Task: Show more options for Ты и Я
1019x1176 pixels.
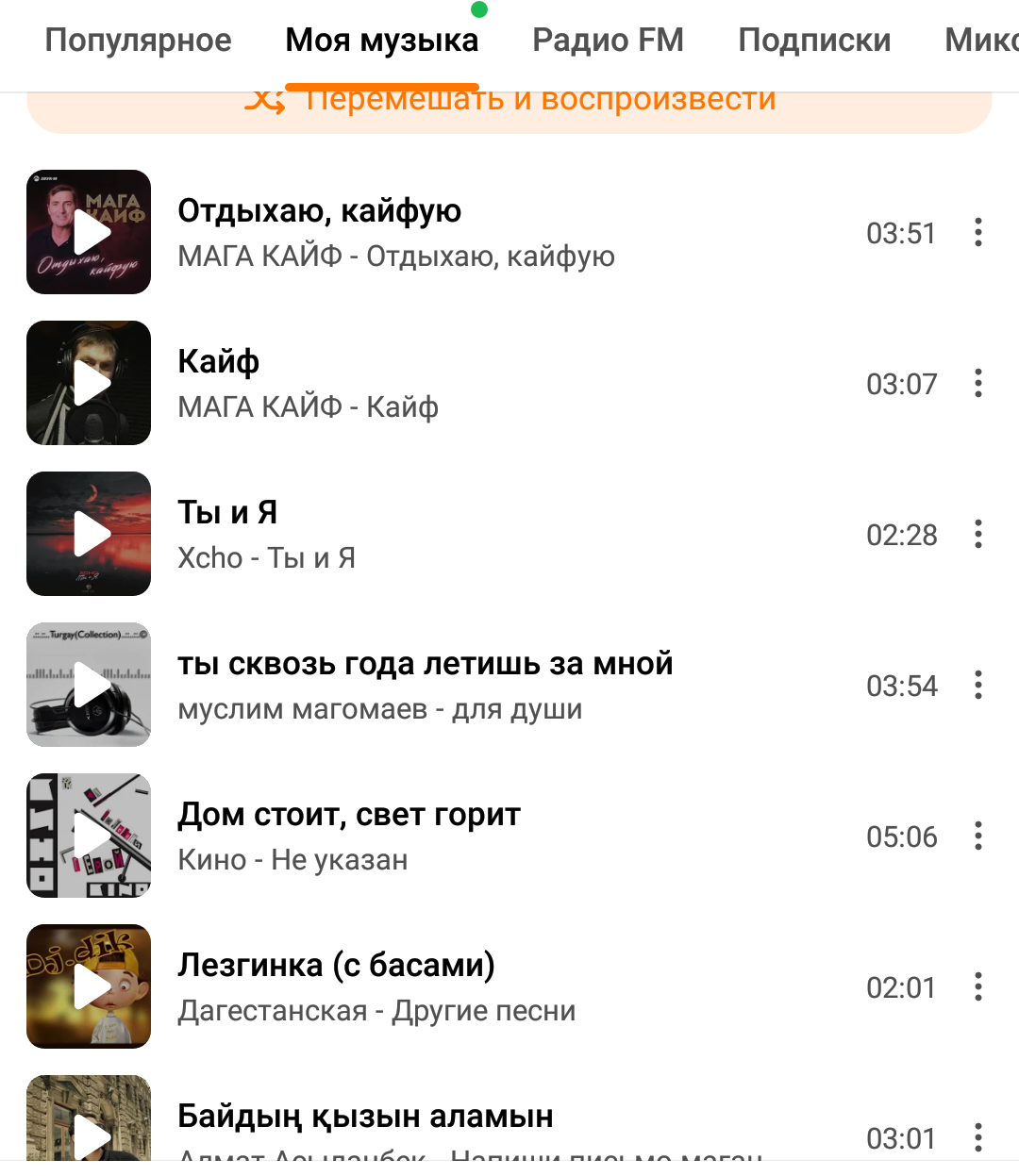Action: 978,534
